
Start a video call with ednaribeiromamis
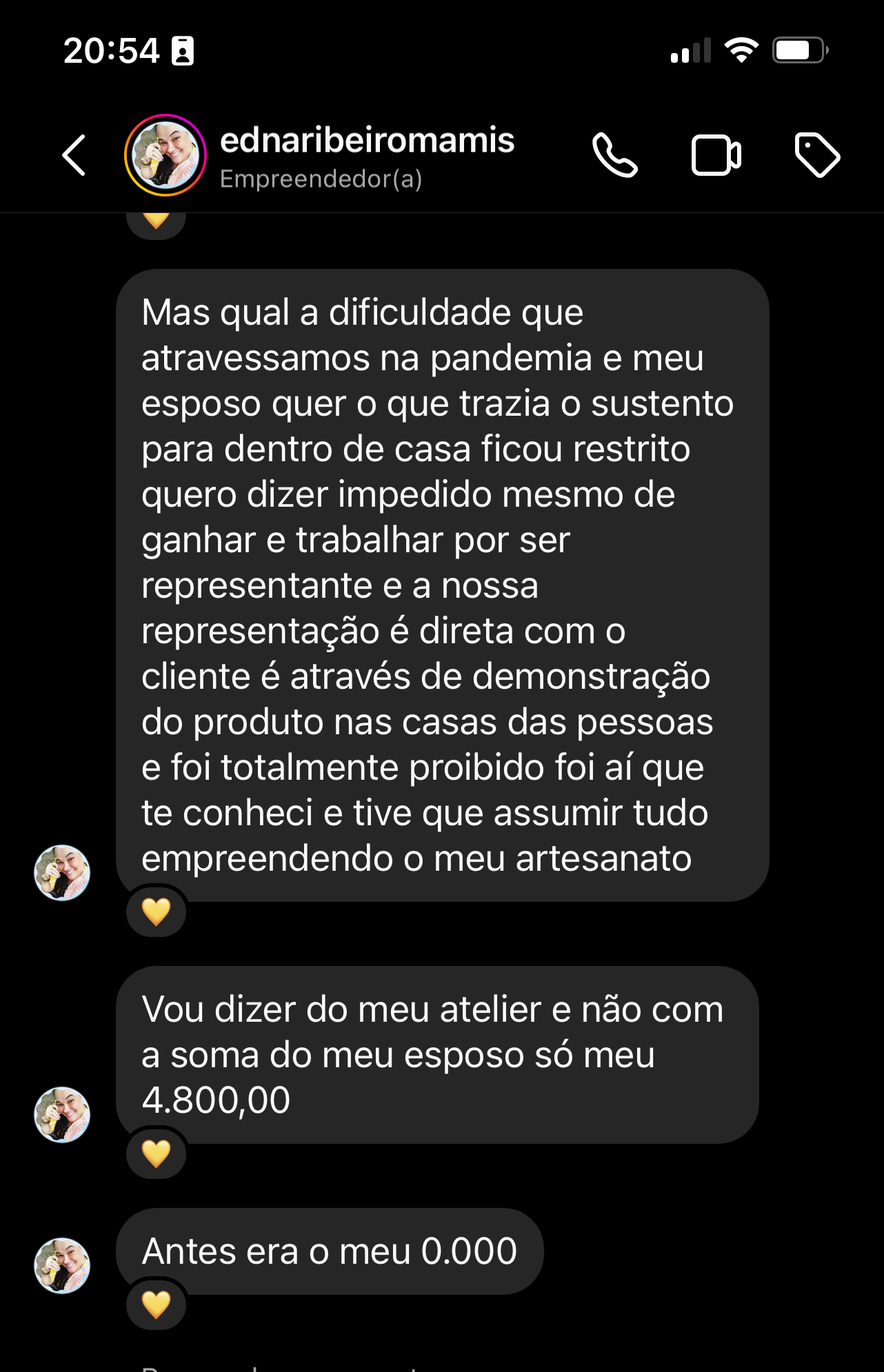coord(716,156)
